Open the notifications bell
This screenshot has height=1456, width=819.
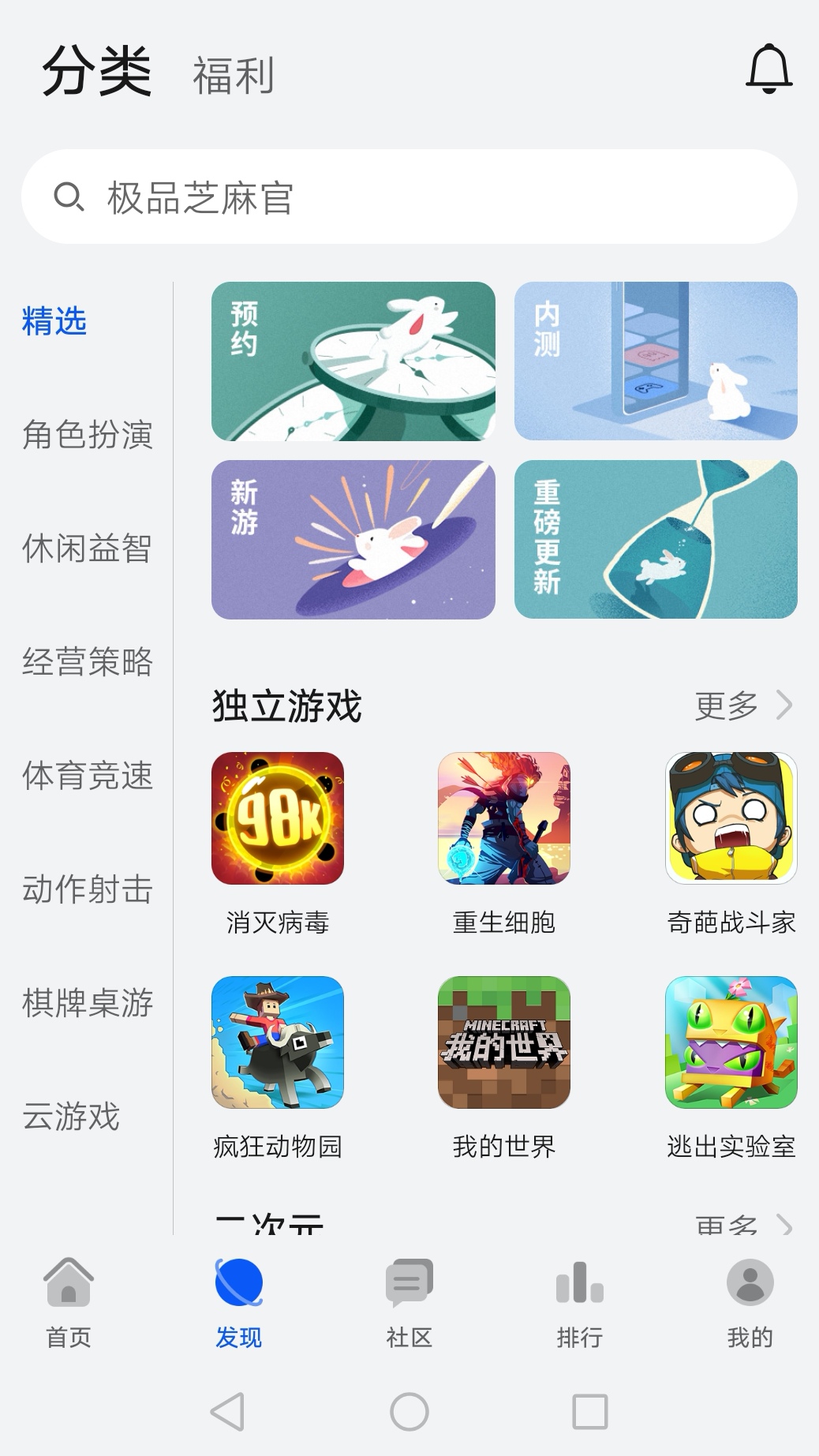click(769, 70)
